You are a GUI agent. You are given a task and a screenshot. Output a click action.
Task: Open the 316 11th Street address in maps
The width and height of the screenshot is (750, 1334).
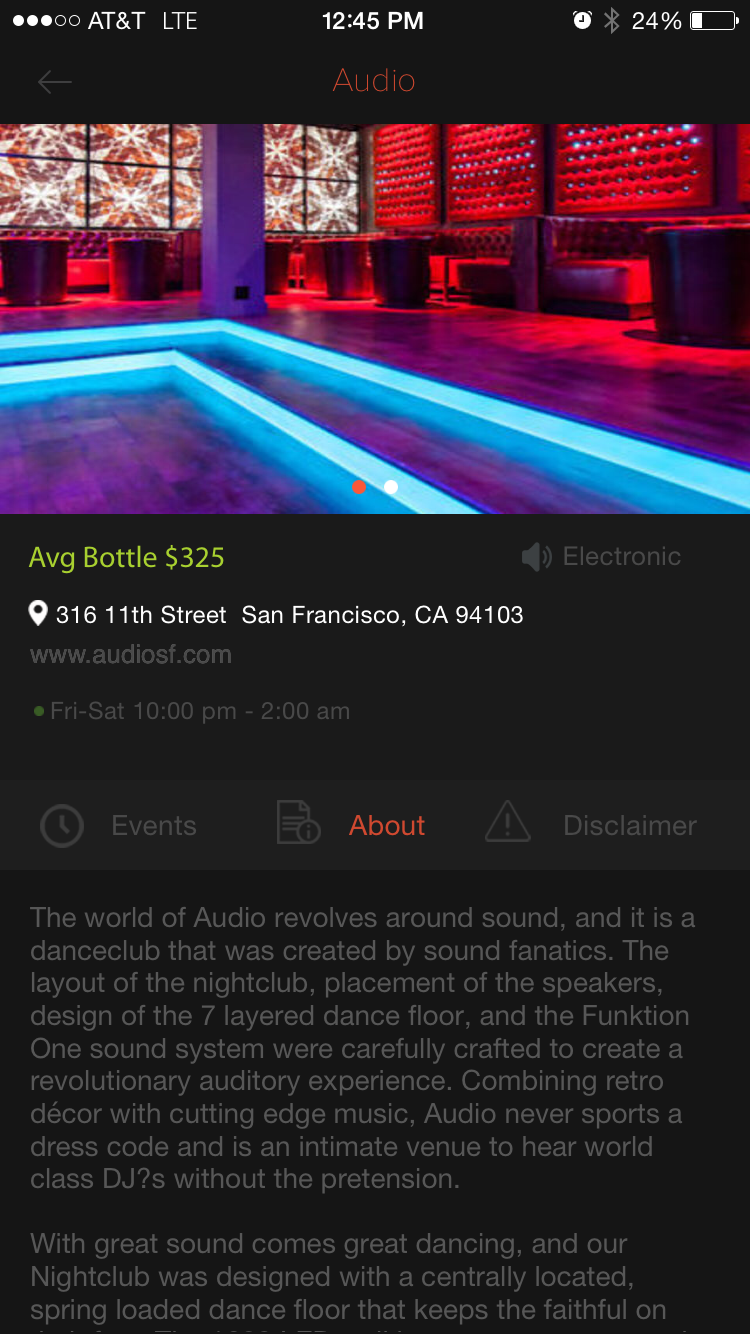(x=278, y=614)
